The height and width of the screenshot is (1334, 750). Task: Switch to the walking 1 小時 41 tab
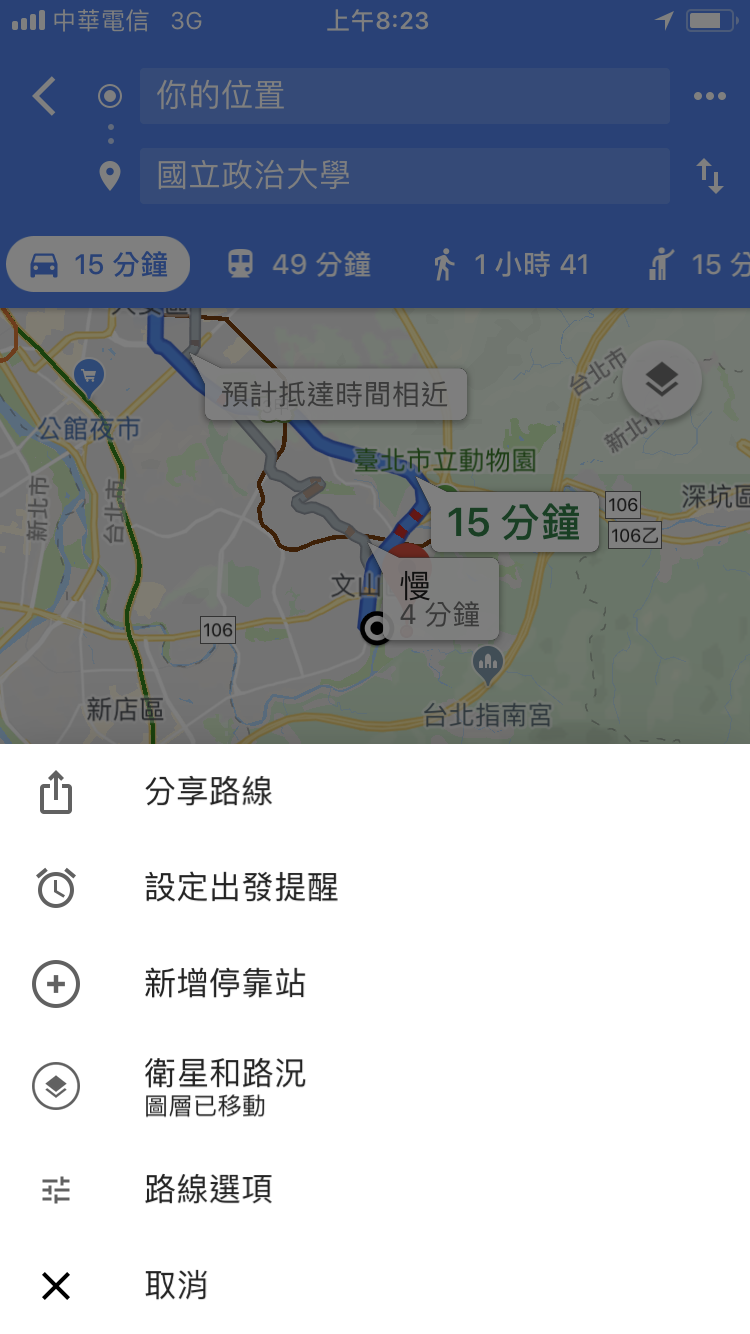(511, 264)
